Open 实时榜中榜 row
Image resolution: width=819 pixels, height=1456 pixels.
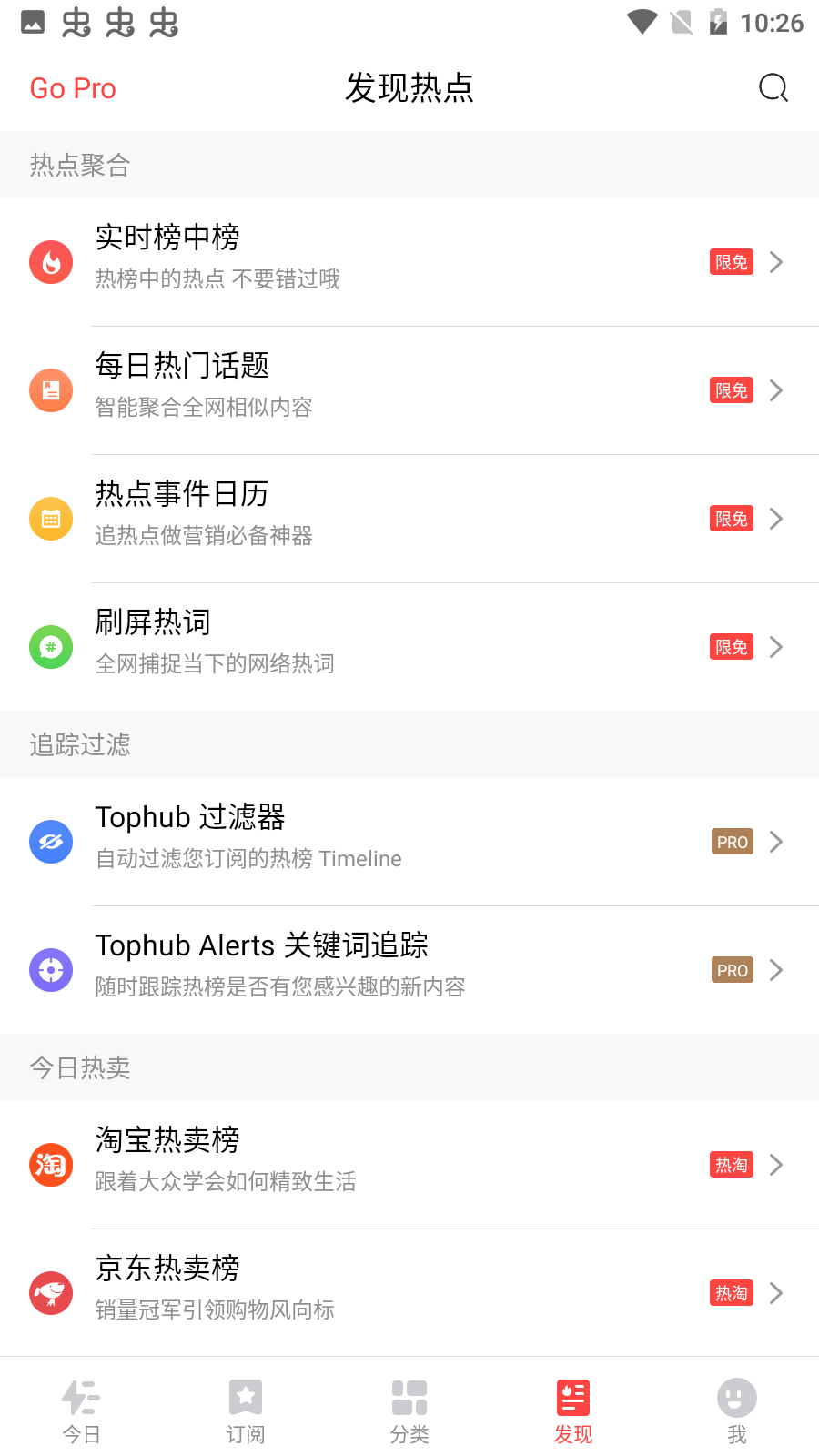[409, 262]
